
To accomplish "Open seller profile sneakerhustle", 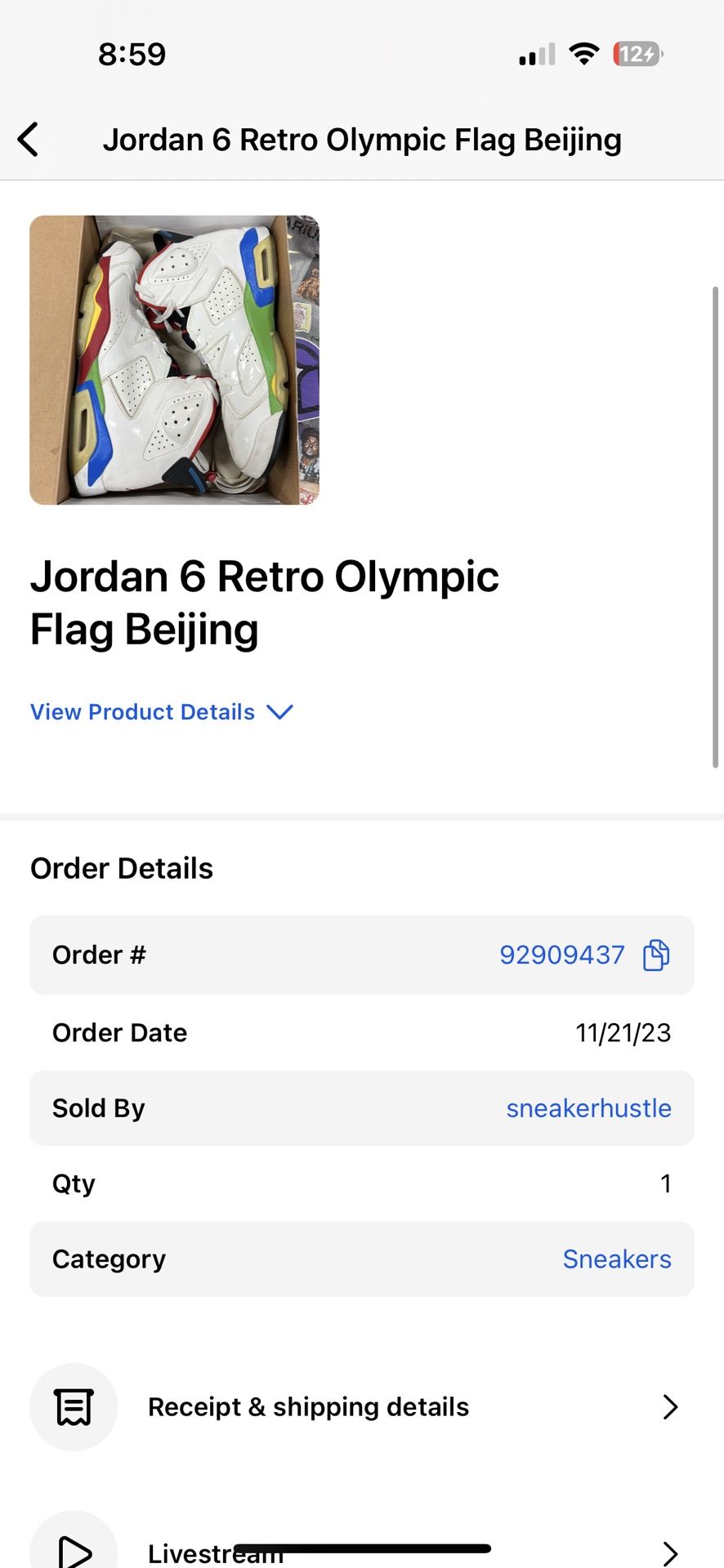I will point(588,1107).
